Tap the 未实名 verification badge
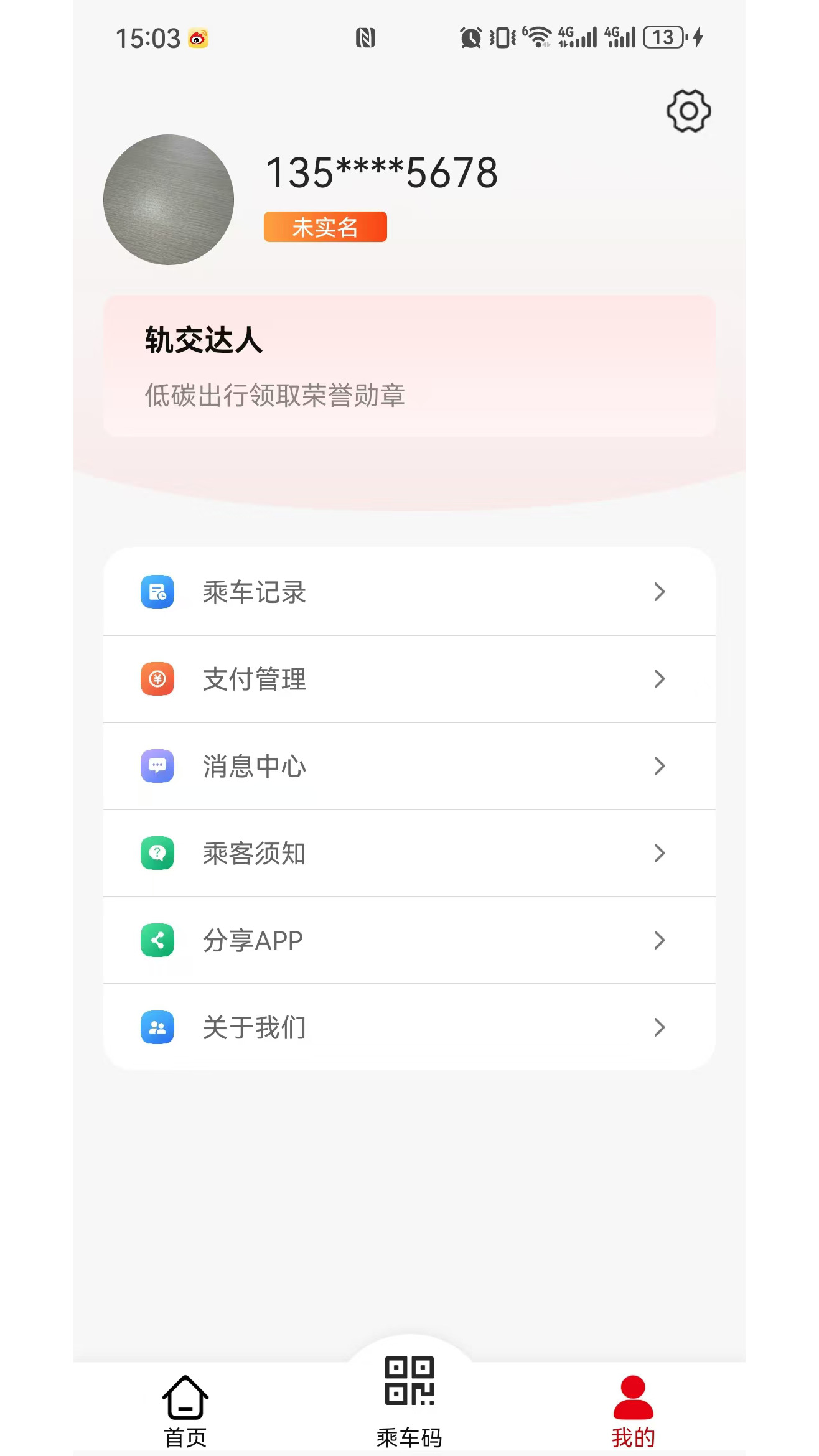The image size is (819, 1456). pyautogui.click(x=325, y=227)
